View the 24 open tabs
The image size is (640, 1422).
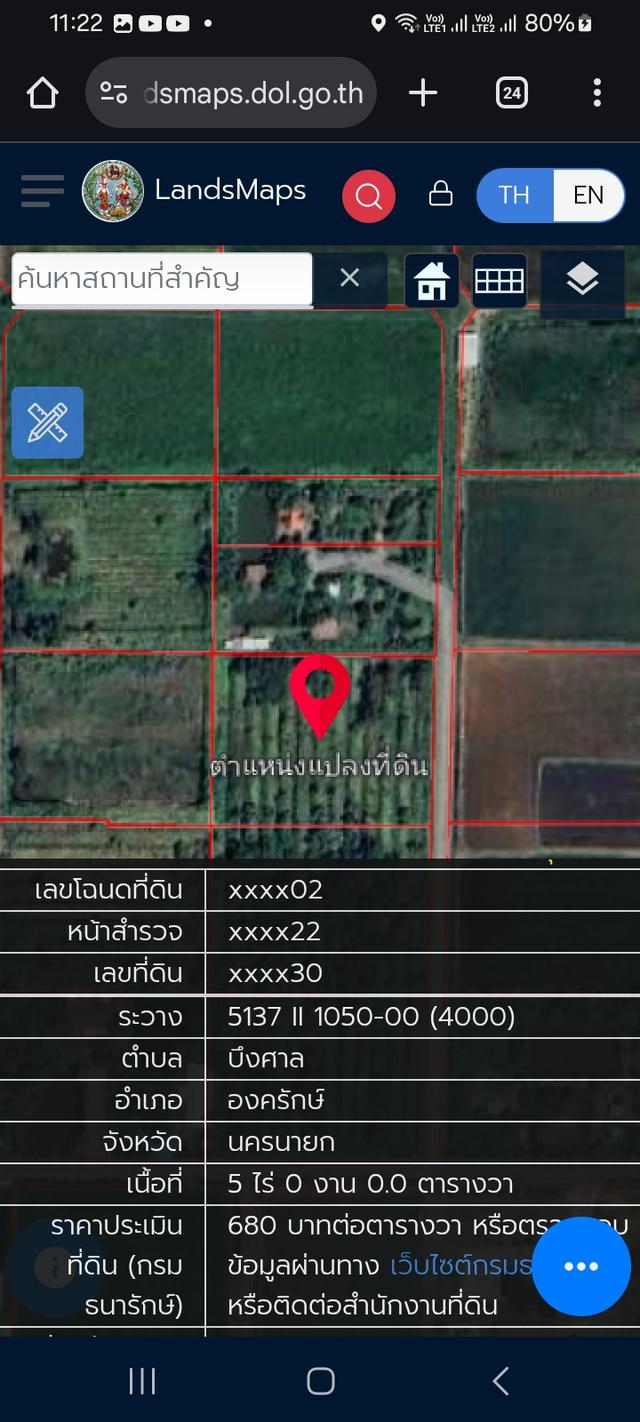(x=511, y=94)
